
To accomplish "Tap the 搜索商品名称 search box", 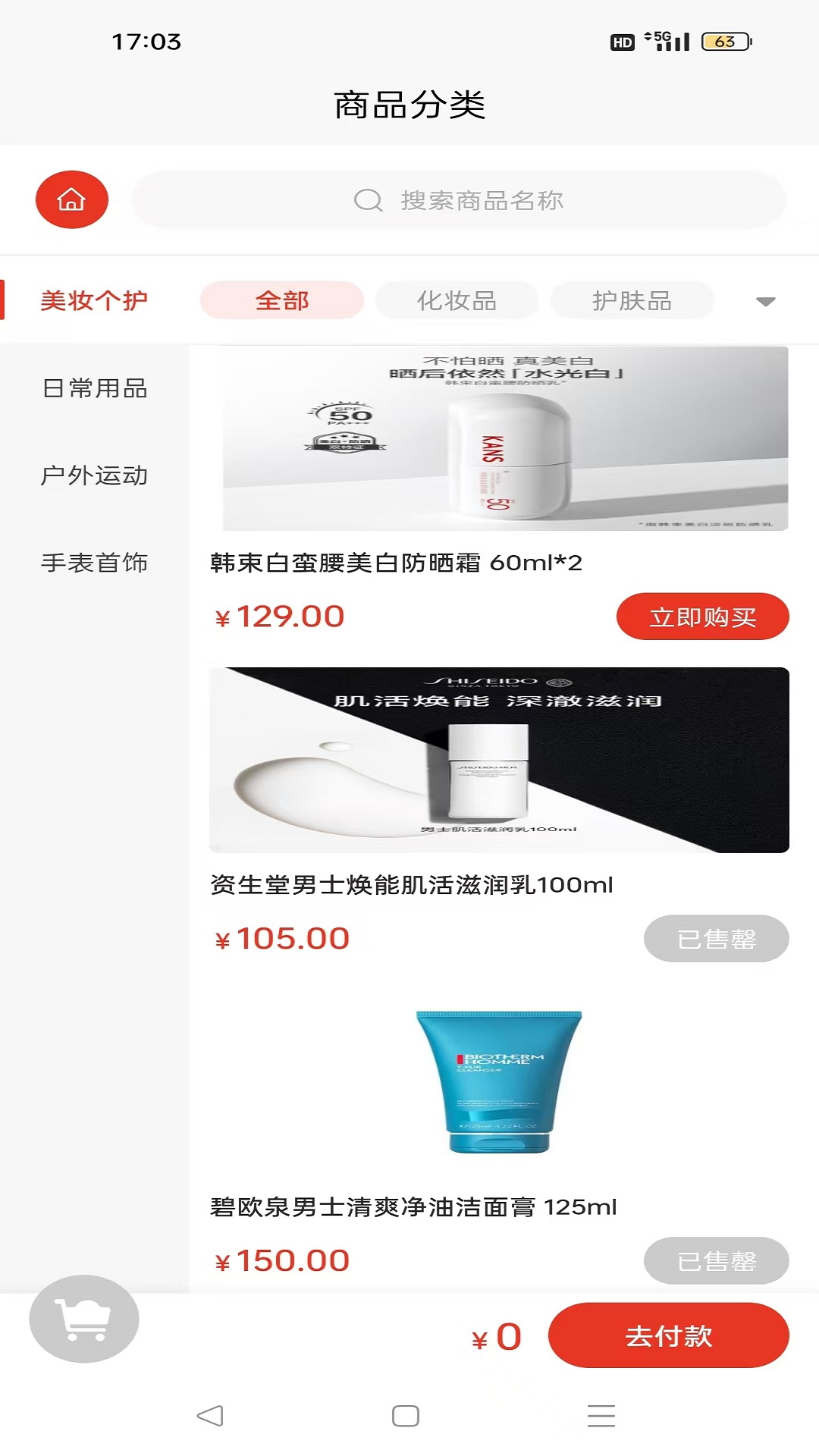I will pos(459,200).
